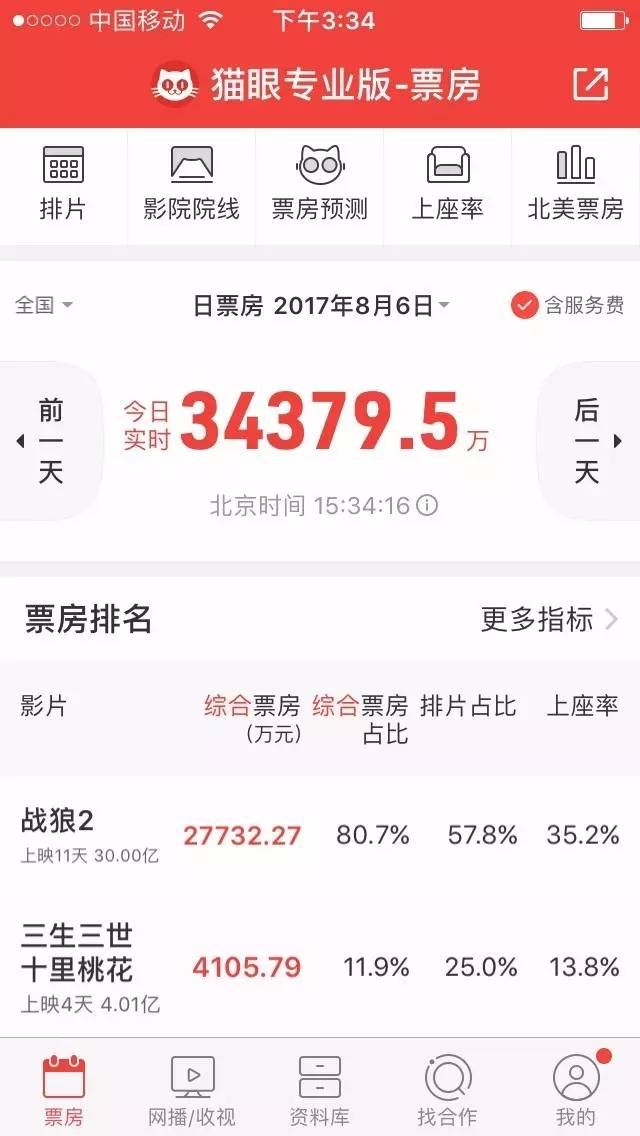Switch to the 票房 tab
The height and width of the screenshot is (1136, 640).
tap(63, 1090)
